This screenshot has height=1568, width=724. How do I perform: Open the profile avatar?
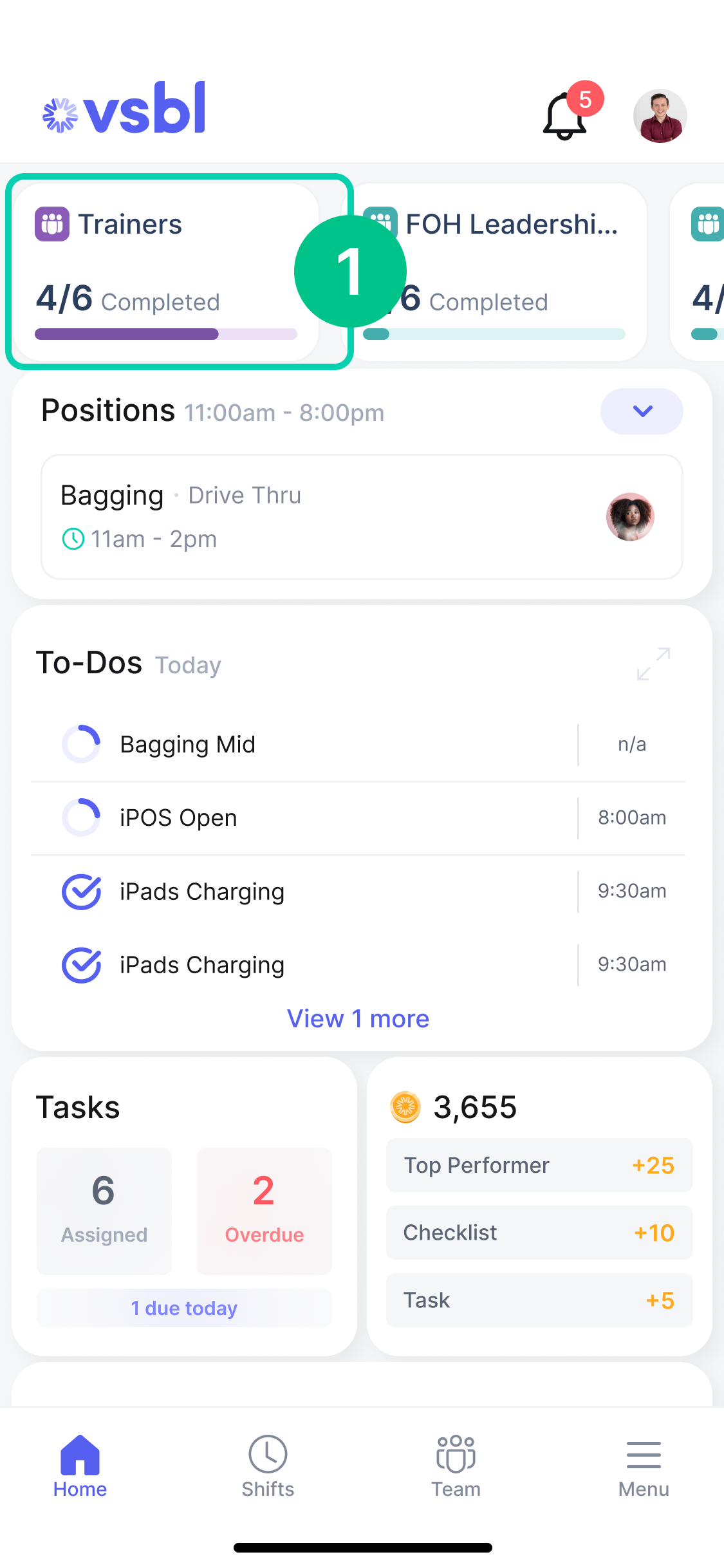pos(660,116)
